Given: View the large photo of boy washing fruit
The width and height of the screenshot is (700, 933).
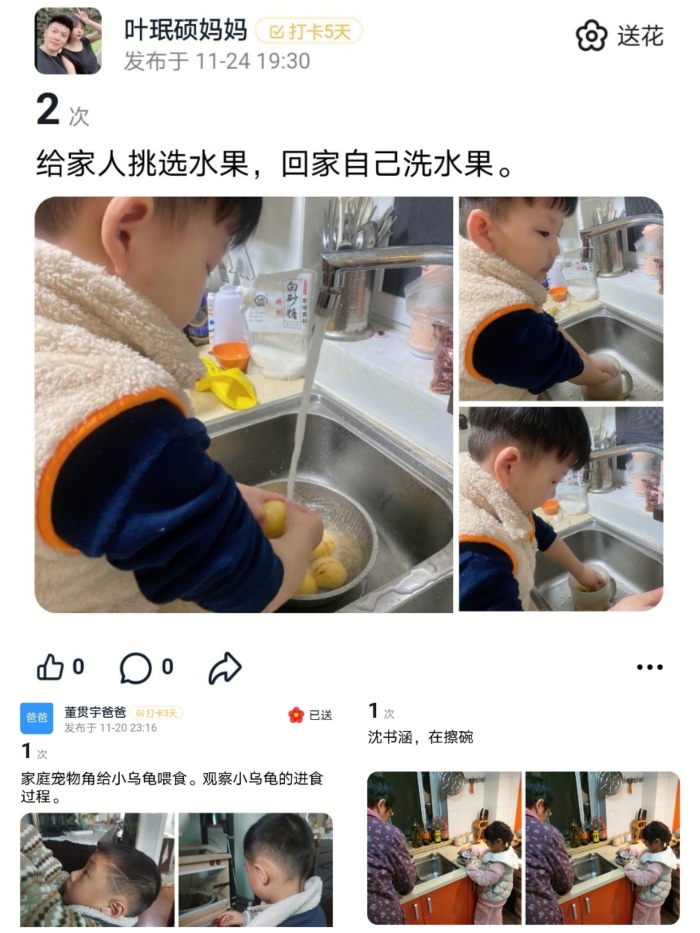Looking at the screenshot, I should pyautogui.click(x=243, y=404).
